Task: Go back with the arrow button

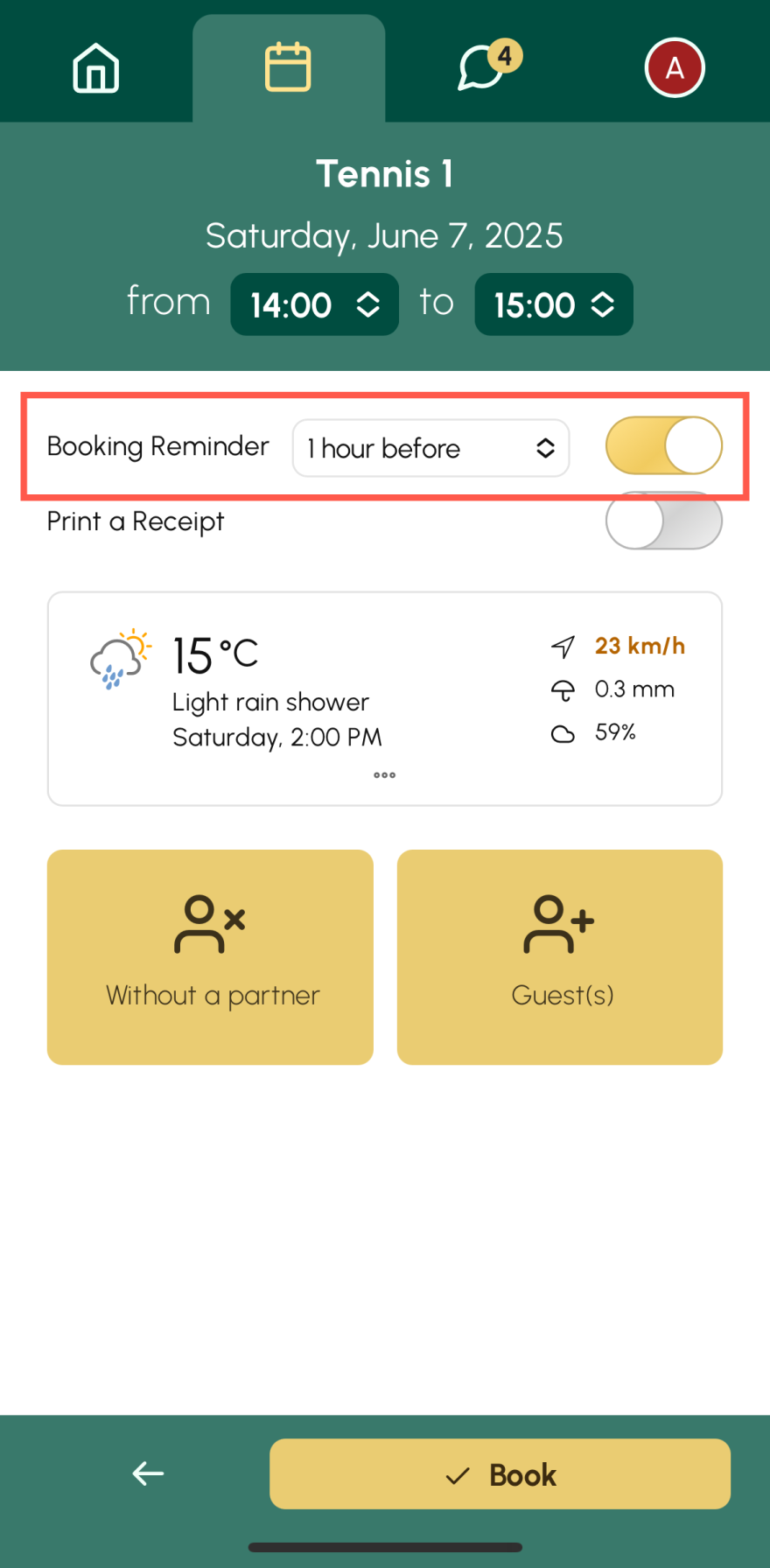Action: point(148,1473)
